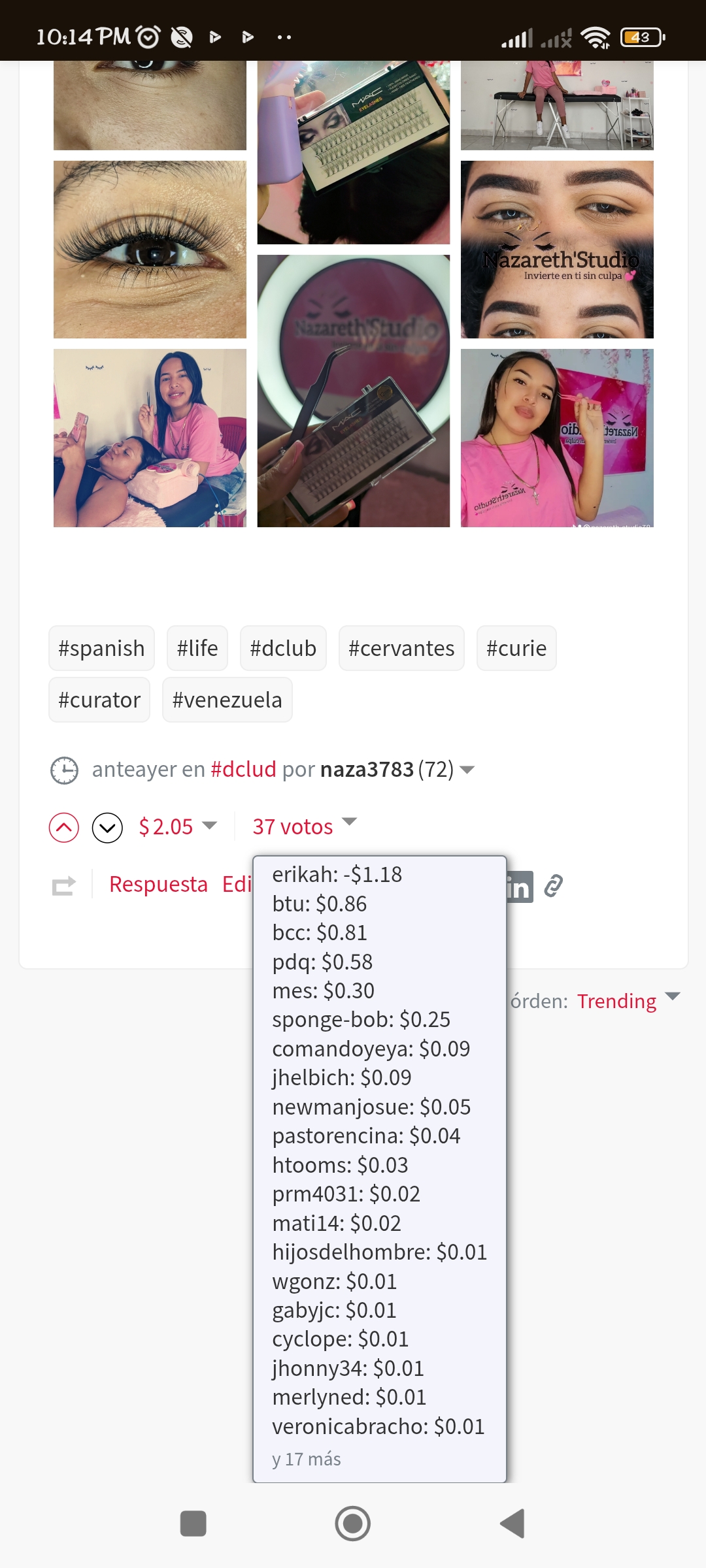Upvote the post with the red arrow
The image size is (706, 1568).
64,828
